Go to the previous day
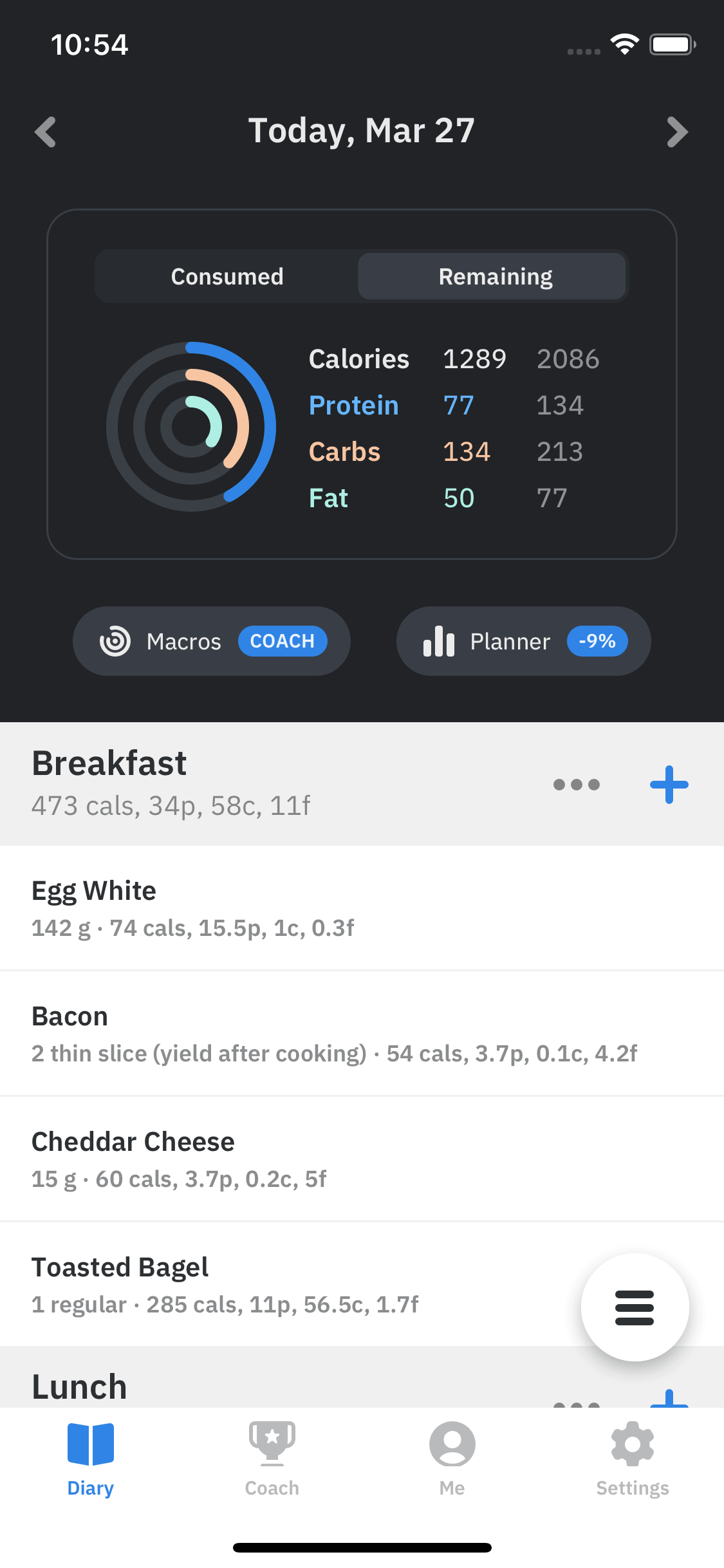Screen dimensions: 724x1568 point(45,132)
